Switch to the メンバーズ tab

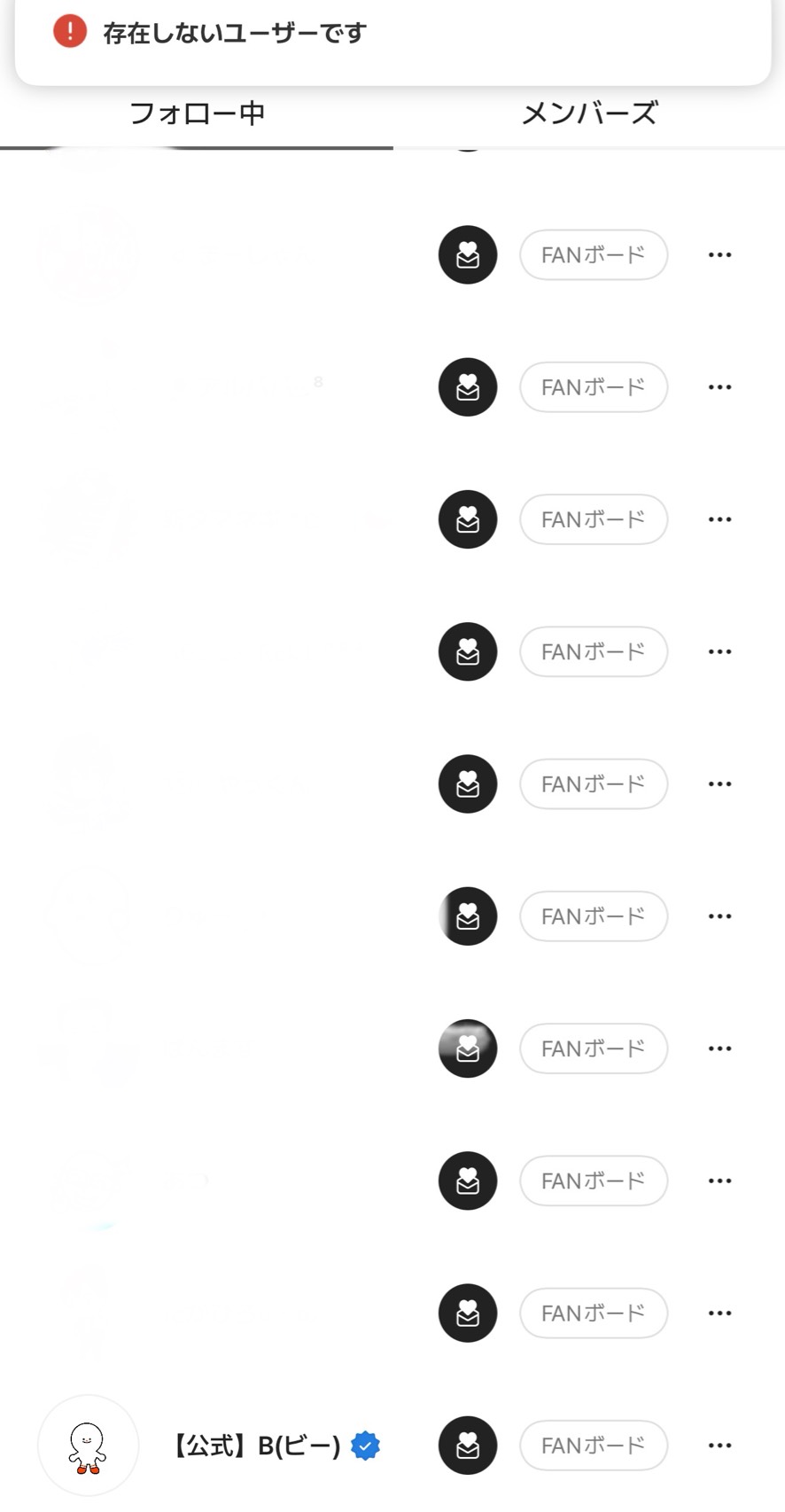click(589, 114)
